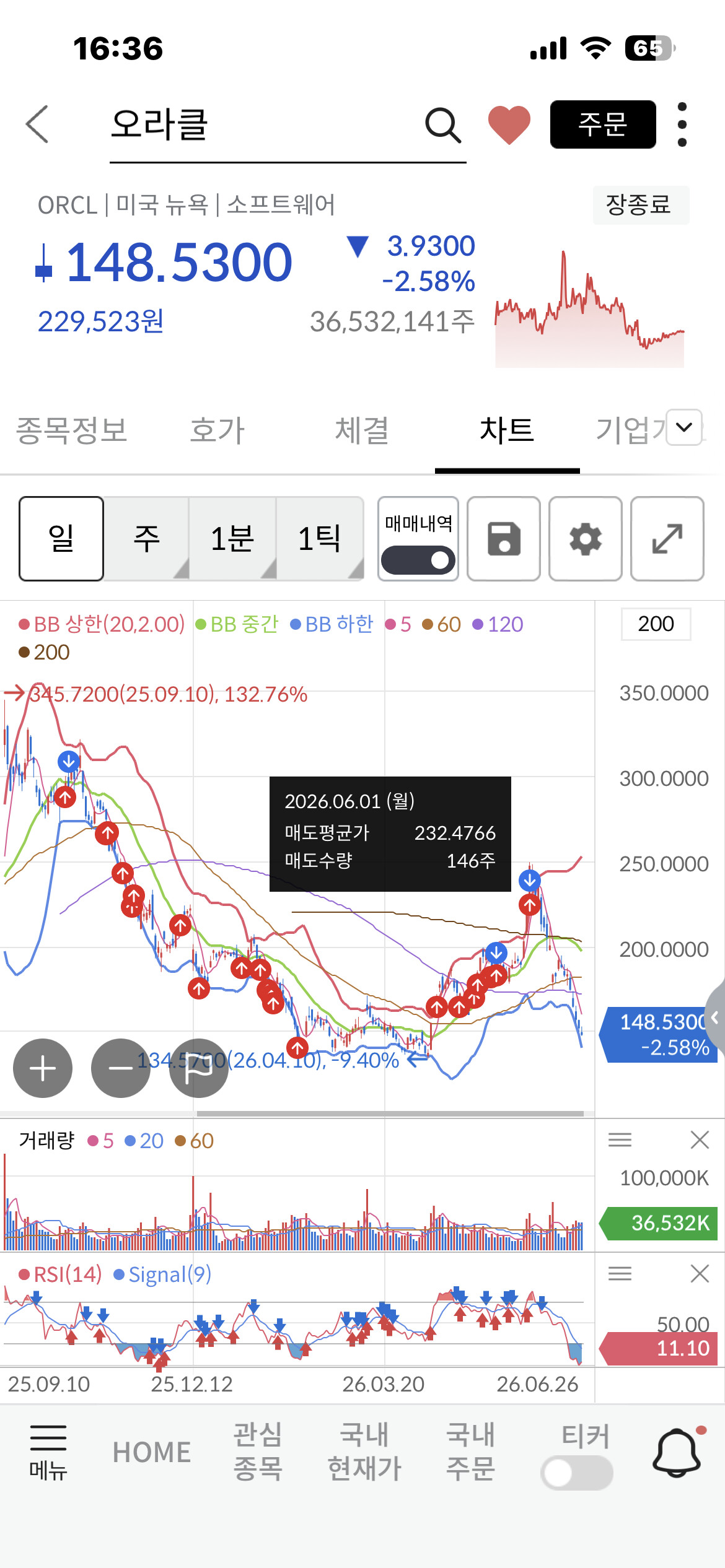This screenshot has height=1568, width=725.
Task: Open chart settings gear
Action: click(x=586, y=539)
